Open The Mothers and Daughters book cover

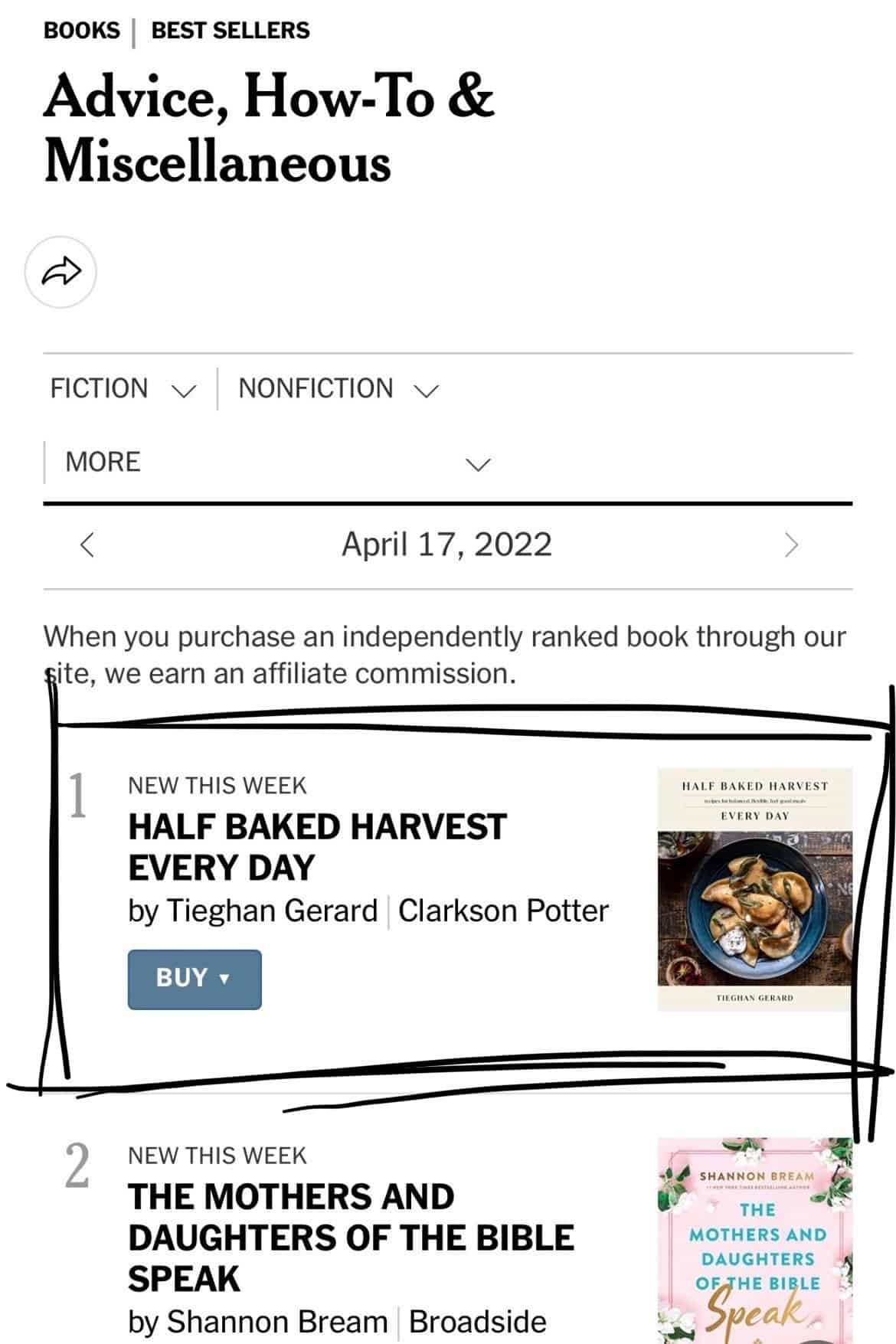[x=754, y=1241]
